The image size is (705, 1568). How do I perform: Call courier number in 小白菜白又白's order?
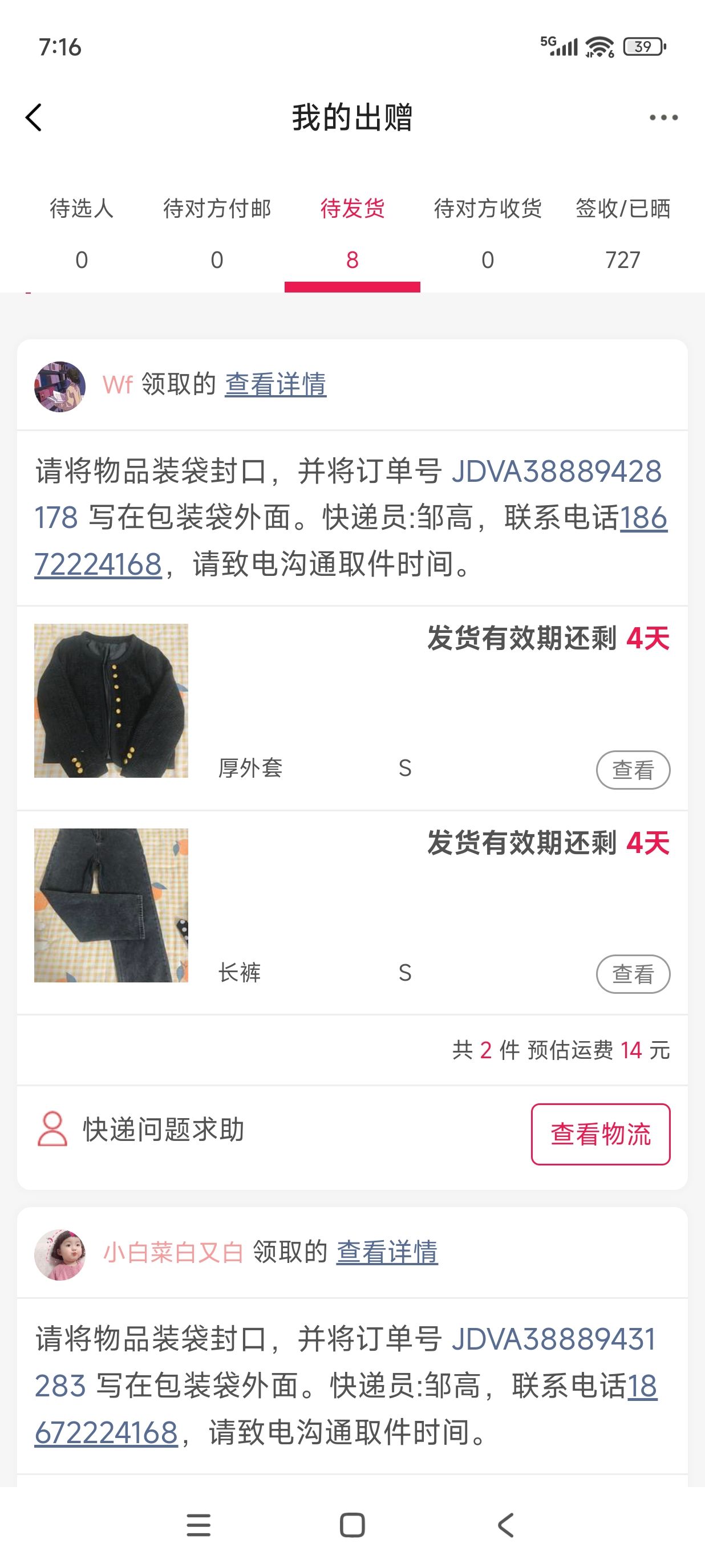click(106, 1432)
